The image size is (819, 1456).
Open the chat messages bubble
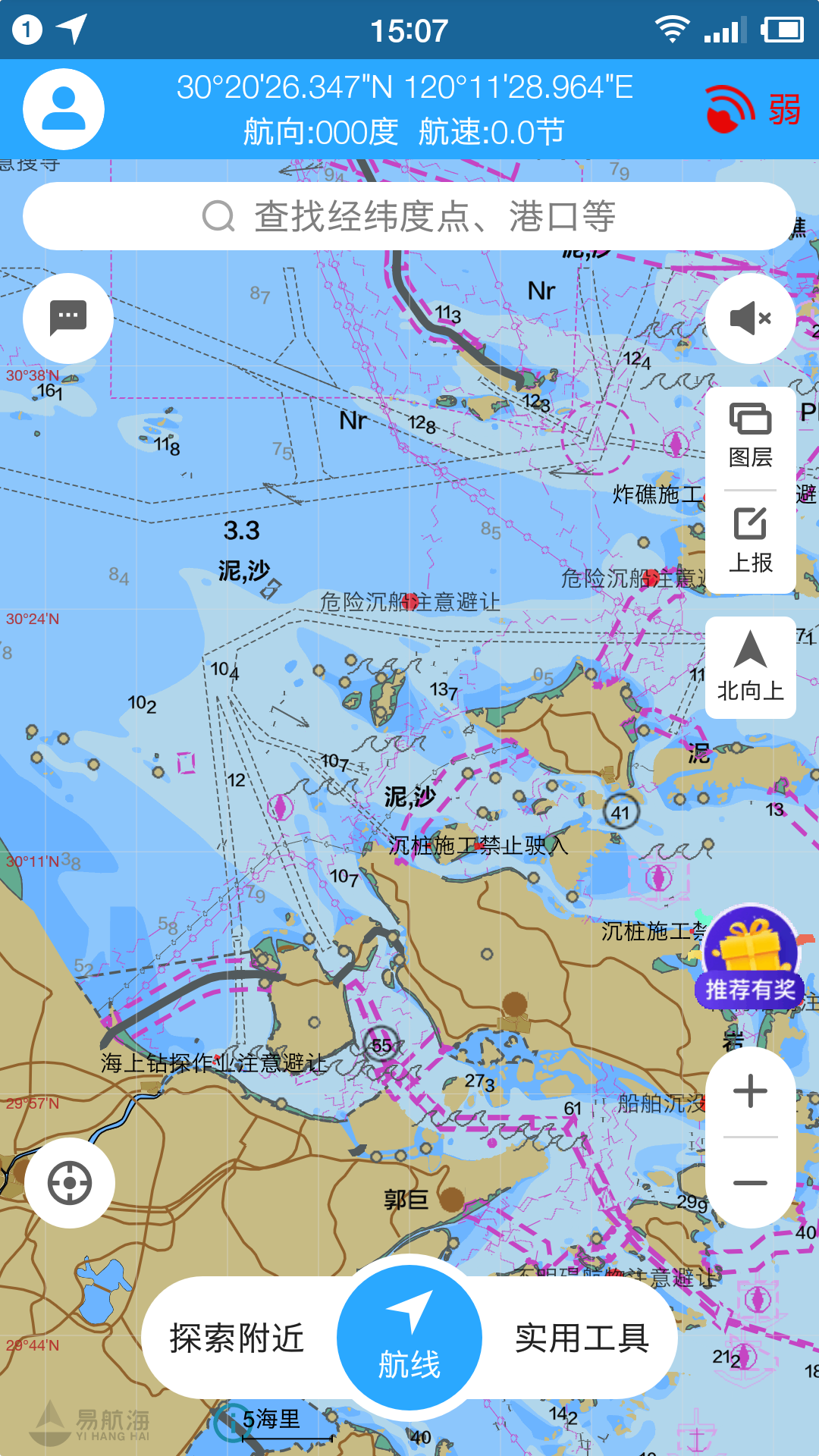point(68,318)
